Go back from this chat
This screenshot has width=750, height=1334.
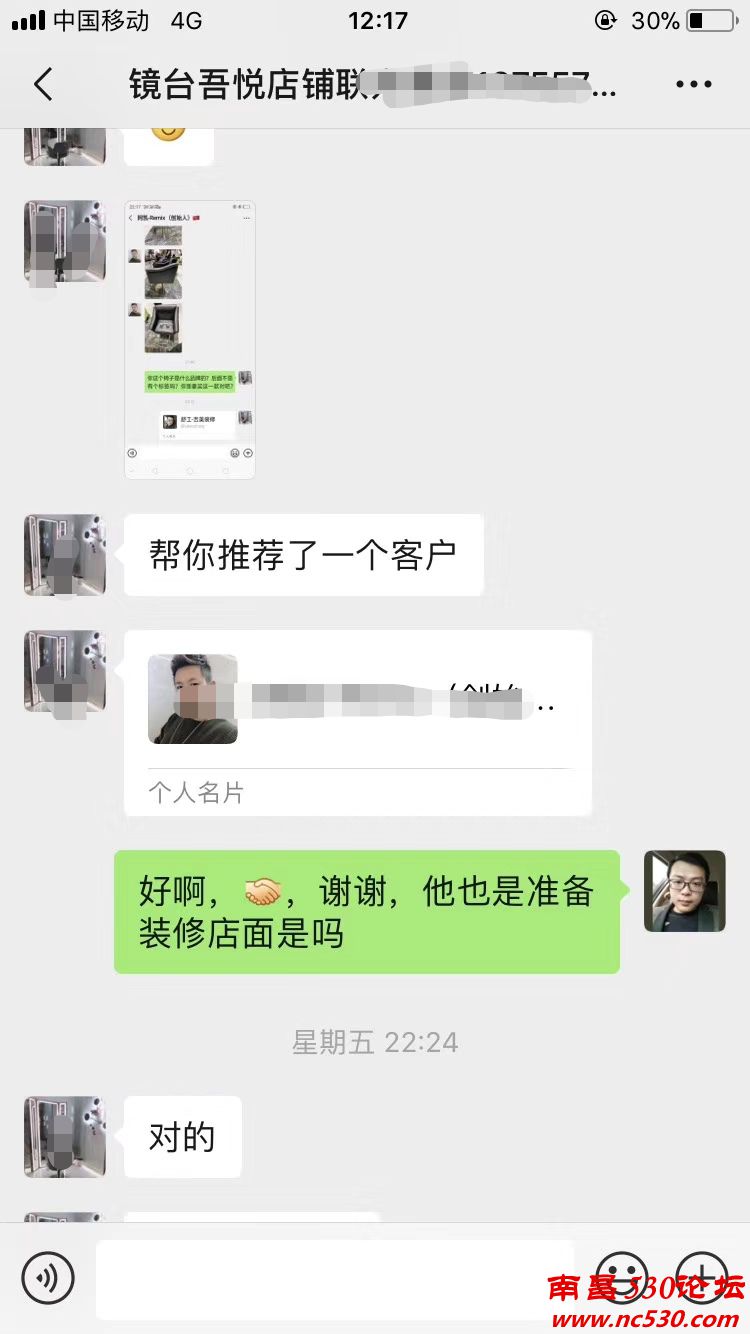tap(43, 85)
